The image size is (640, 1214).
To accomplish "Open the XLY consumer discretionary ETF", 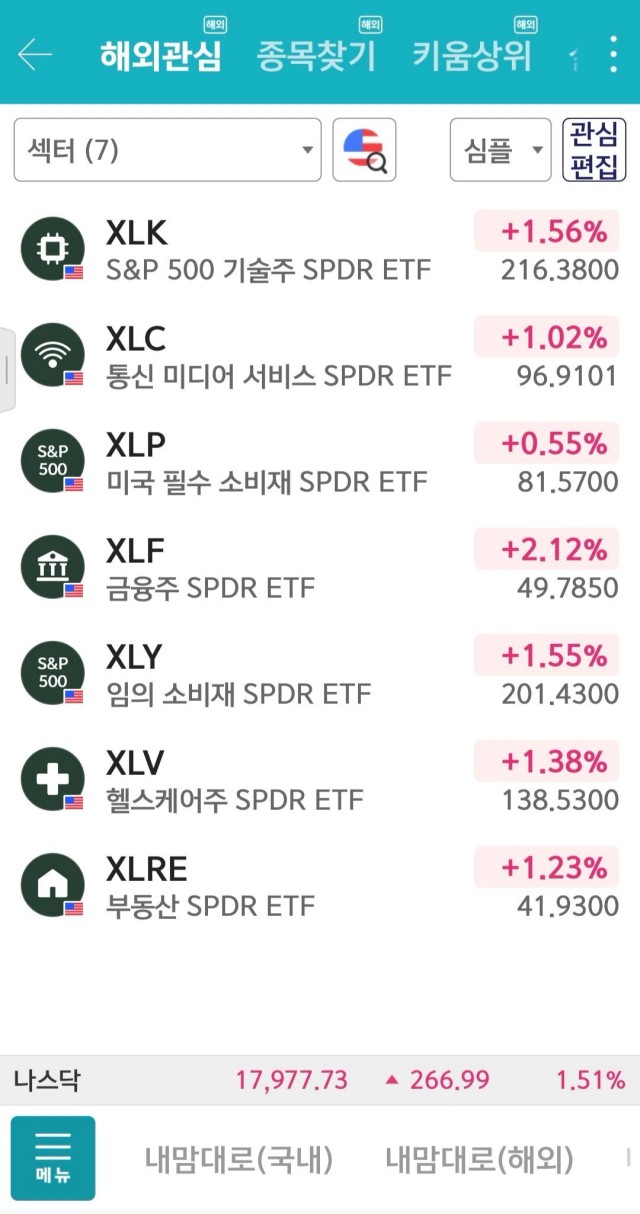I will click(x=320, y=673).
